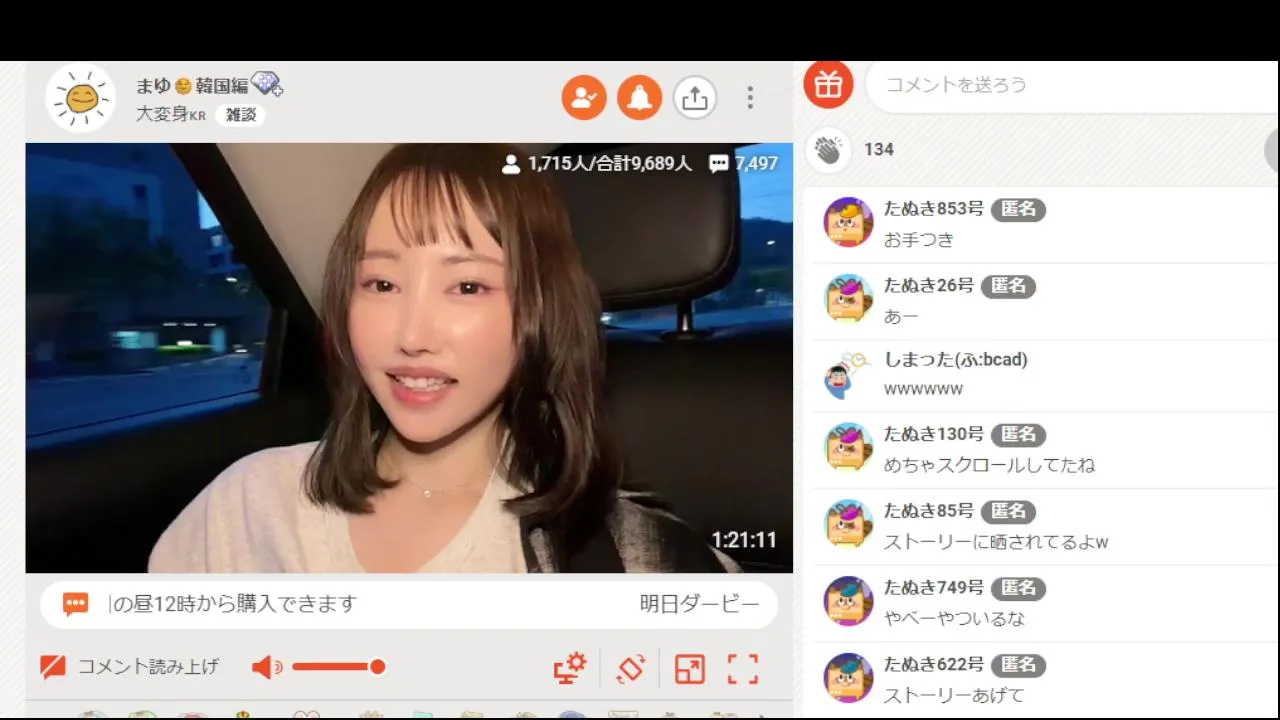Pop out the video player
Image resolution: width=1280 pixels, height=720 pixels.
tap(689, 668)
